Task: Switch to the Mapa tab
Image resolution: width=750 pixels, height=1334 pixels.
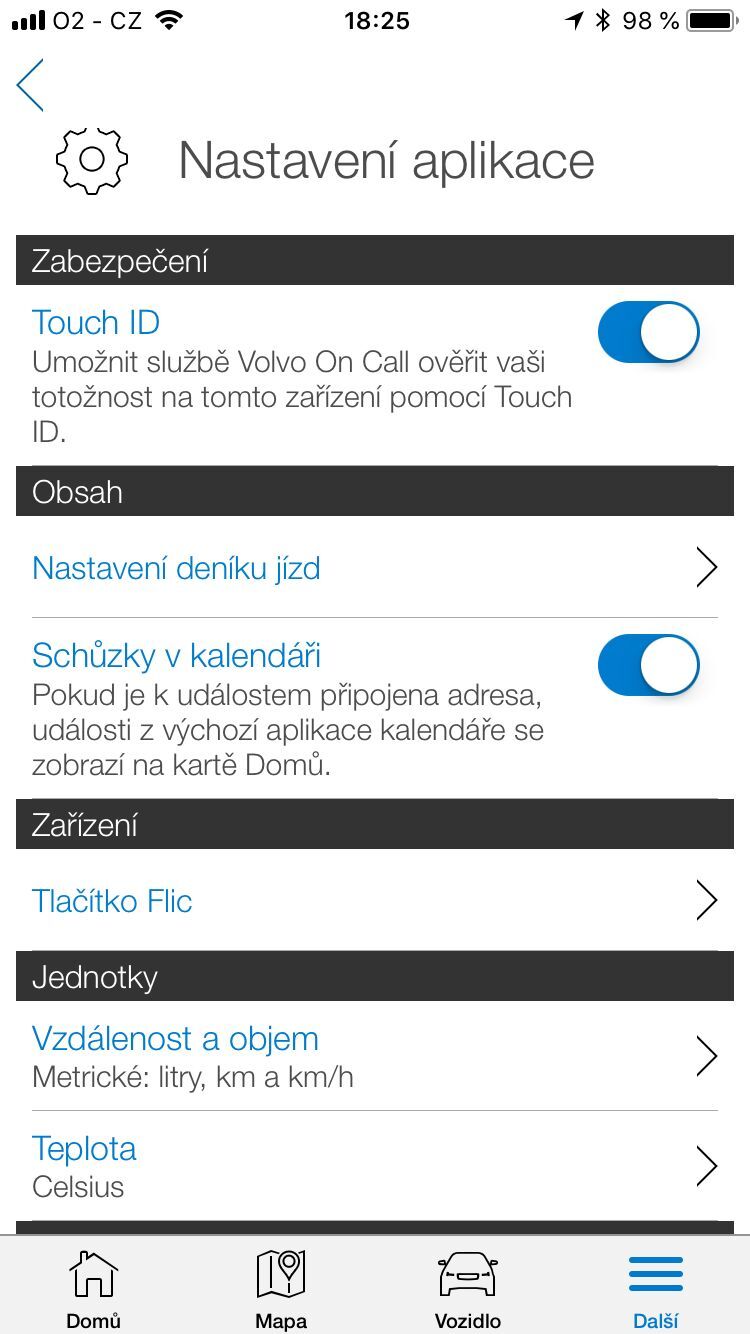Action: click(281, 1288)
